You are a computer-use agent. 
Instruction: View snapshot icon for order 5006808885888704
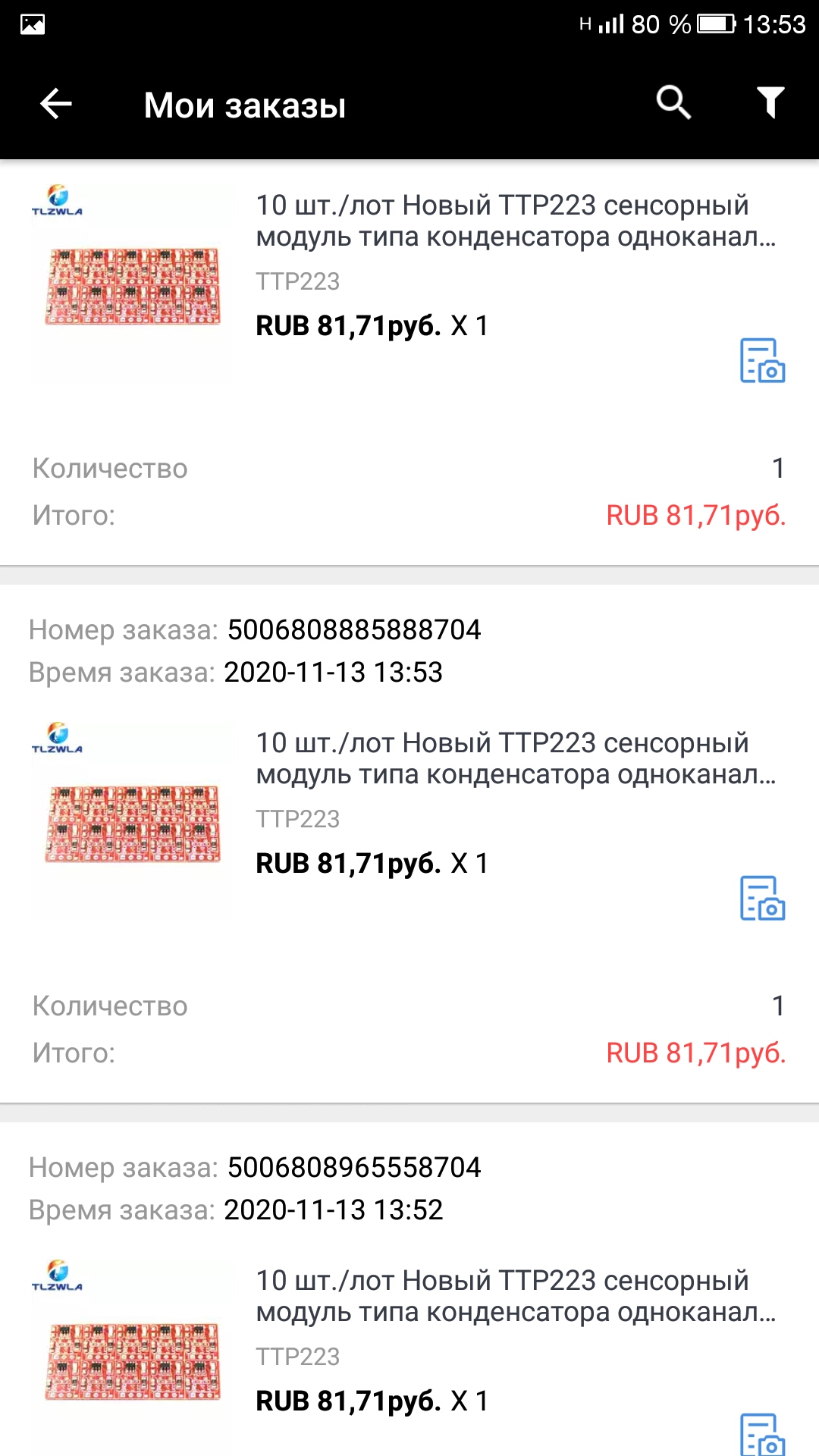761,899
